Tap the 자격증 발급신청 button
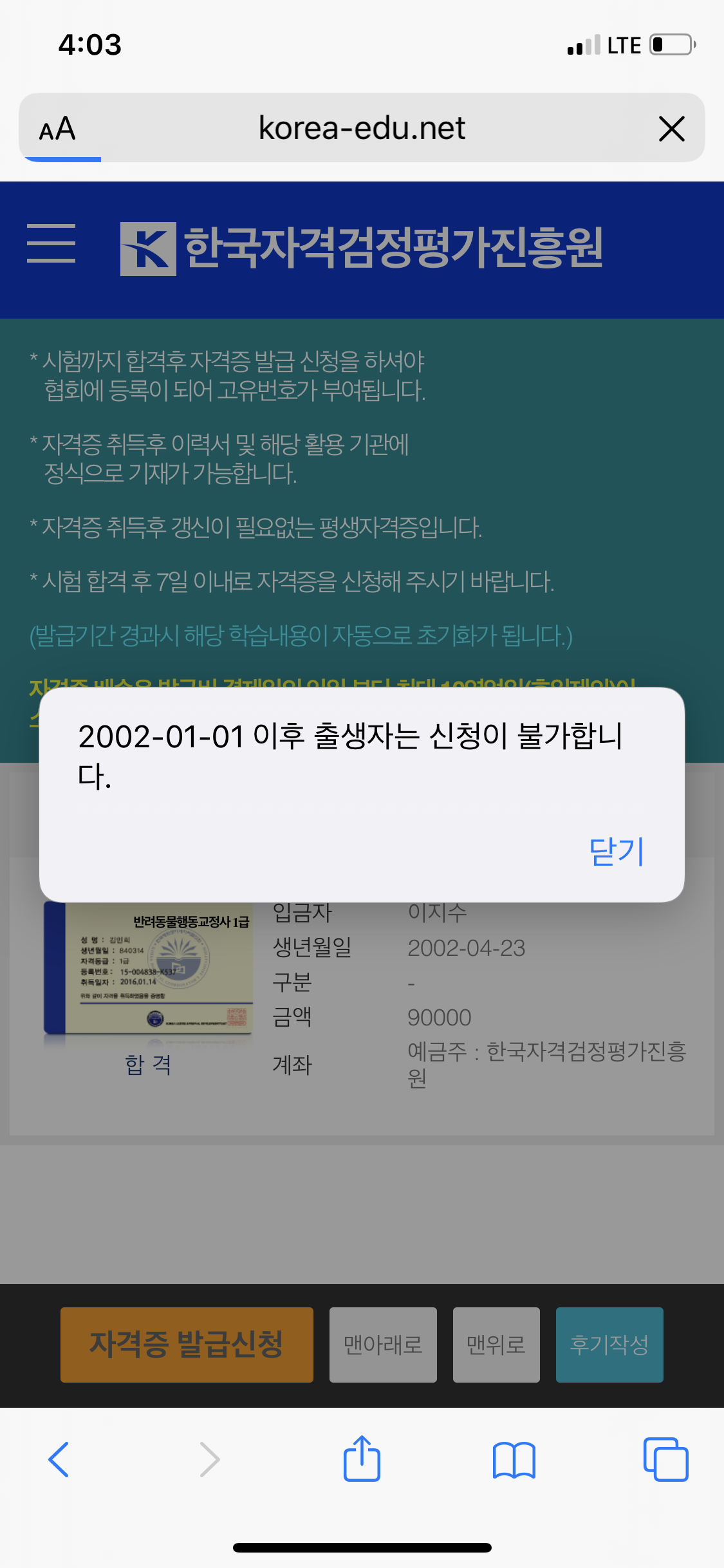724x1568 pixels. (187, 1345)
